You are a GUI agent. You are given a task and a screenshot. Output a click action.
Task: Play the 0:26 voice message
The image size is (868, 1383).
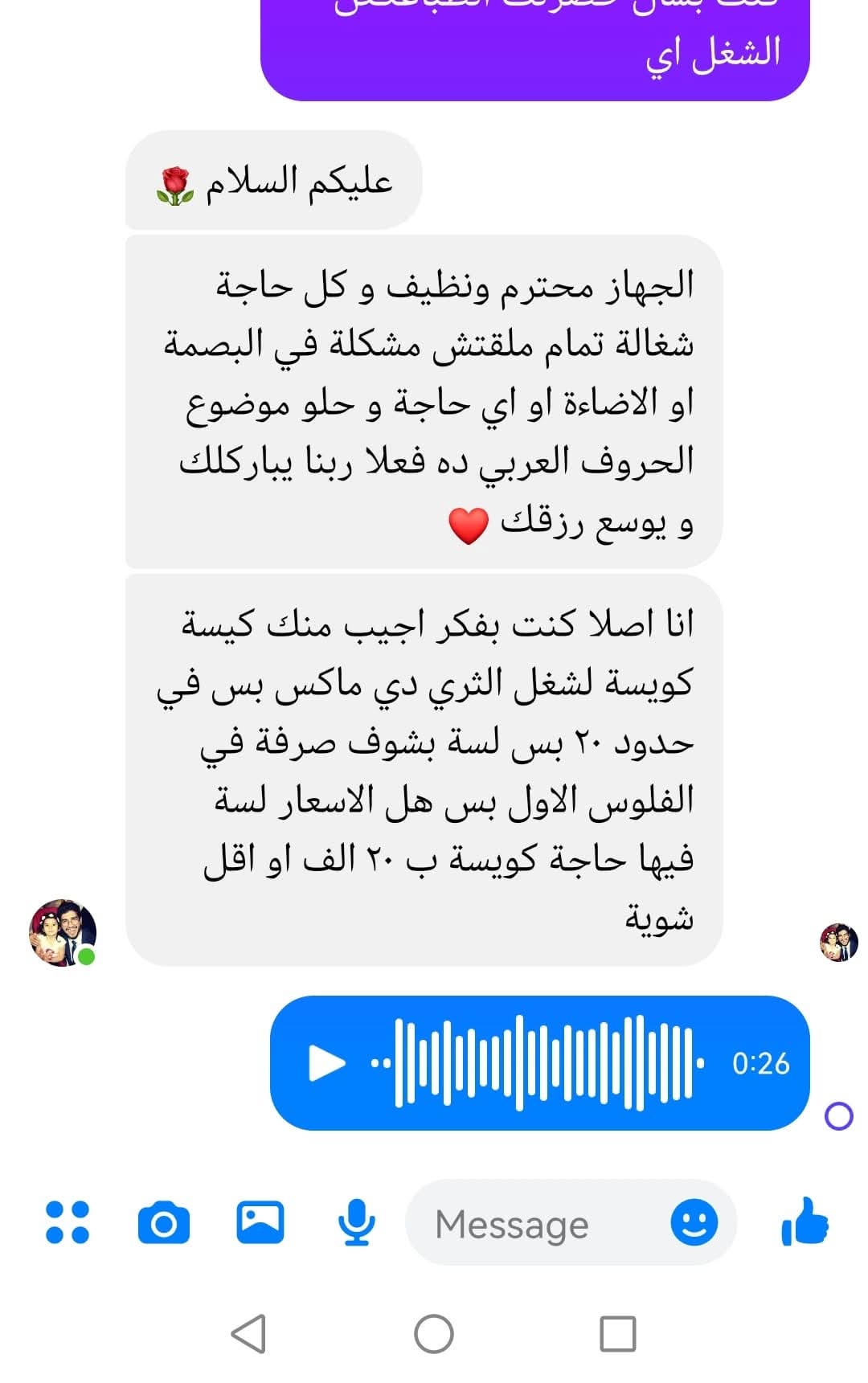[x=326, y=1063]
